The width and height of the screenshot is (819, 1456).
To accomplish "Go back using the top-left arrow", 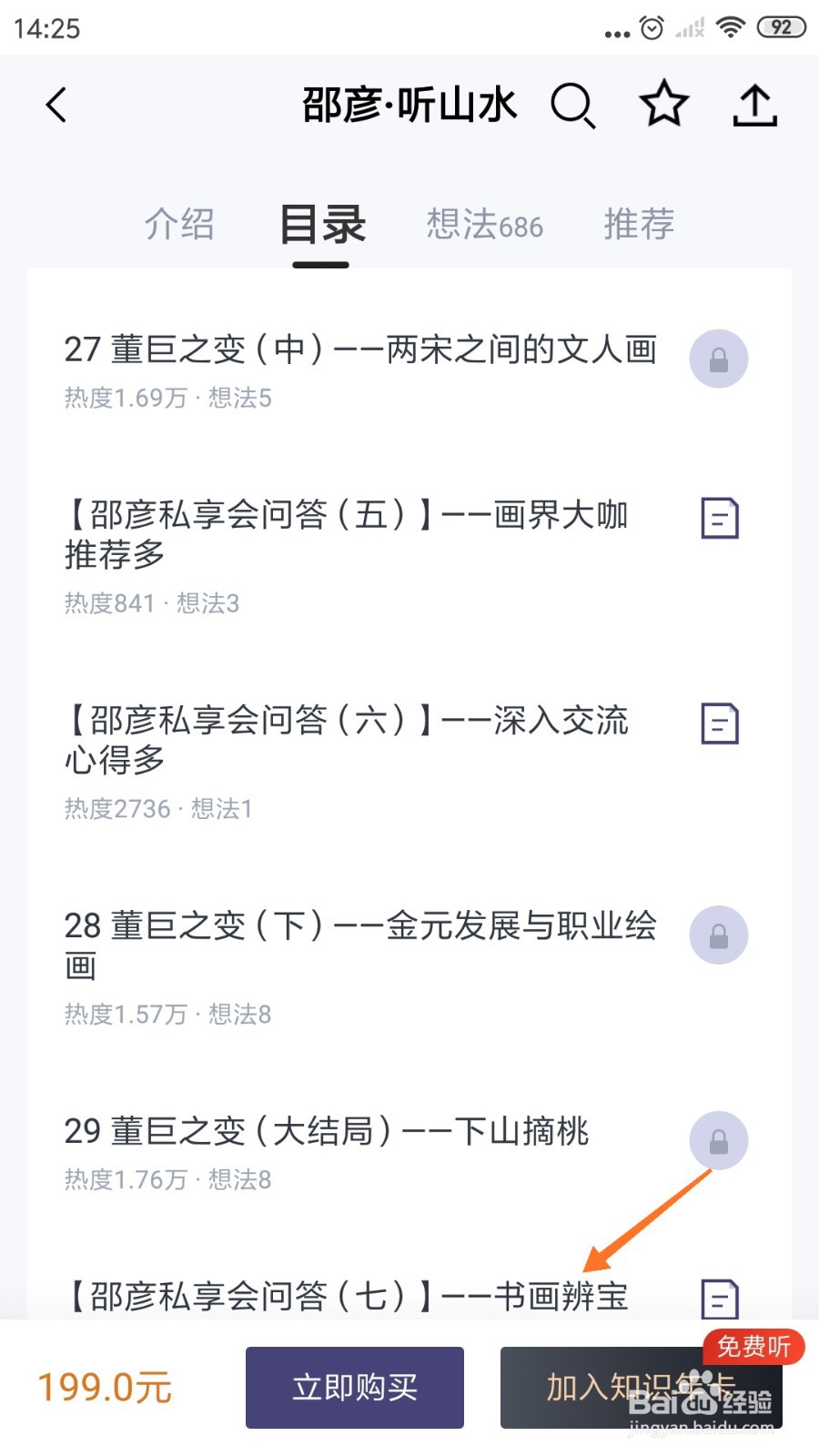I will (56, 105).
